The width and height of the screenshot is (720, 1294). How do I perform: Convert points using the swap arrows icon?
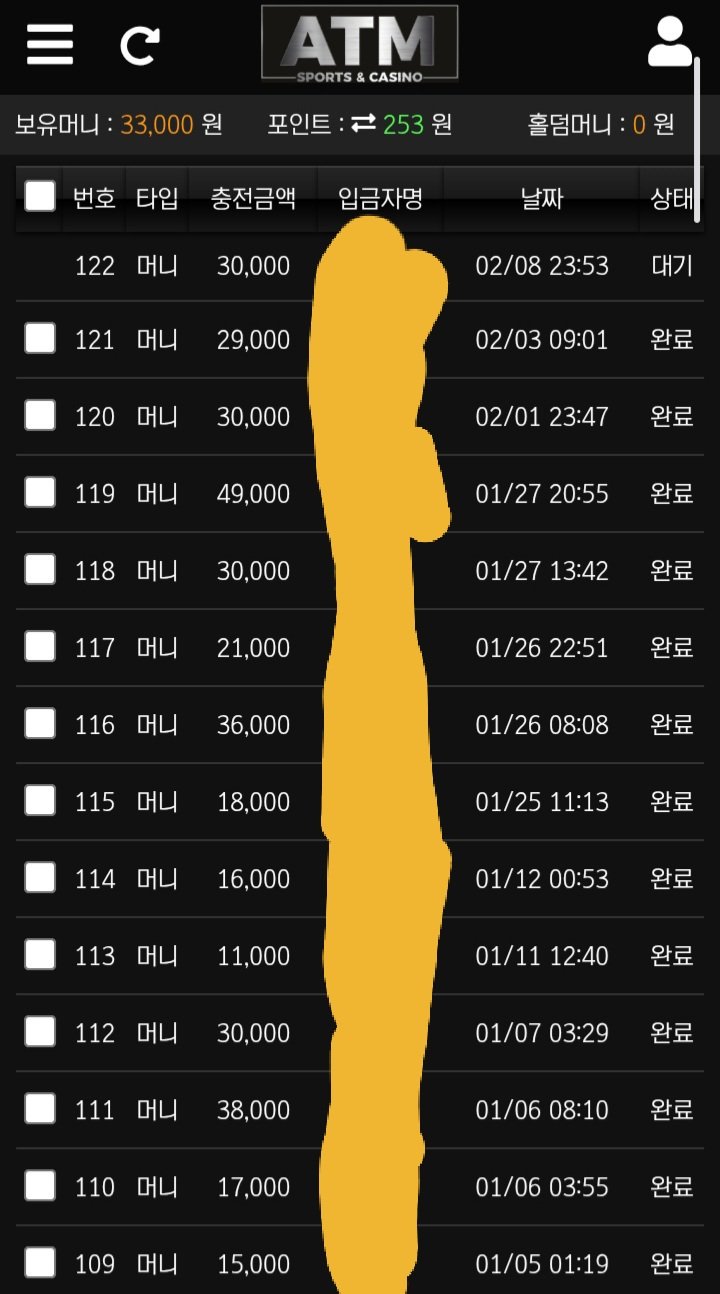[363, 124]
